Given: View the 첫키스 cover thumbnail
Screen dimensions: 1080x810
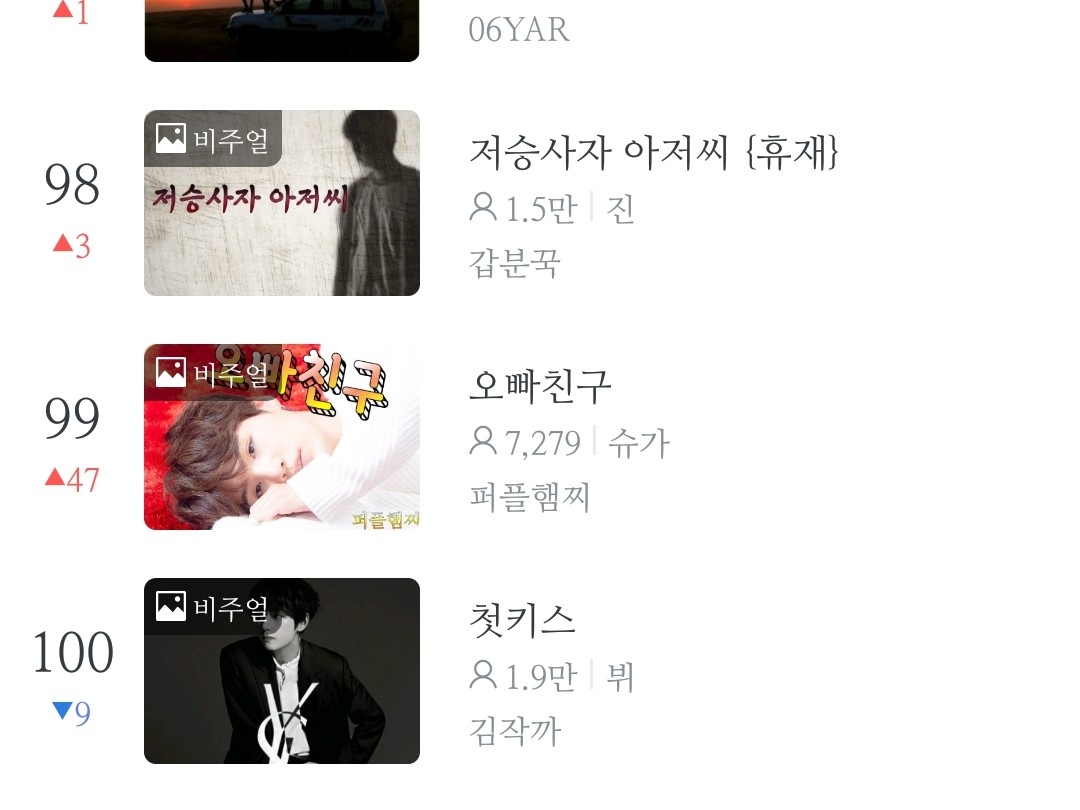Looking at the screenshot, I should tap(282, 671).
